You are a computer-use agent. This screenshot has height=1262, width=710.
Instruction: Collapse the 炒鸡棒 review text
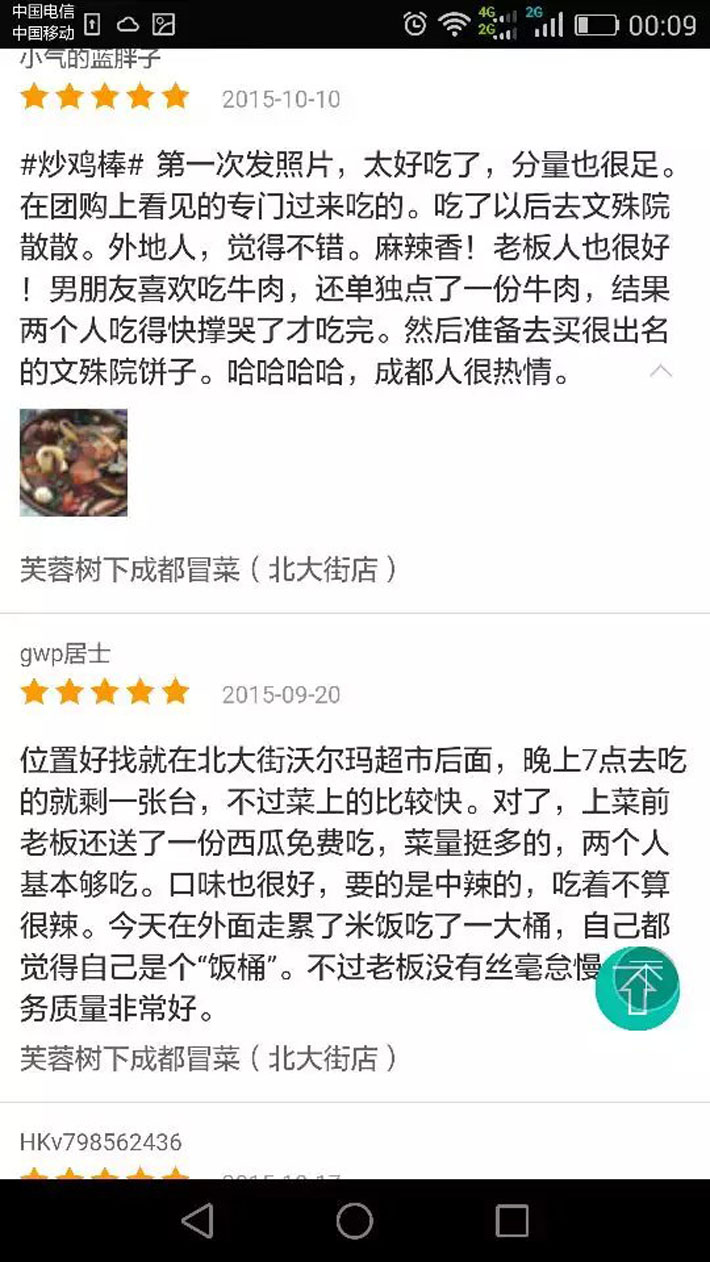(661, 372)
